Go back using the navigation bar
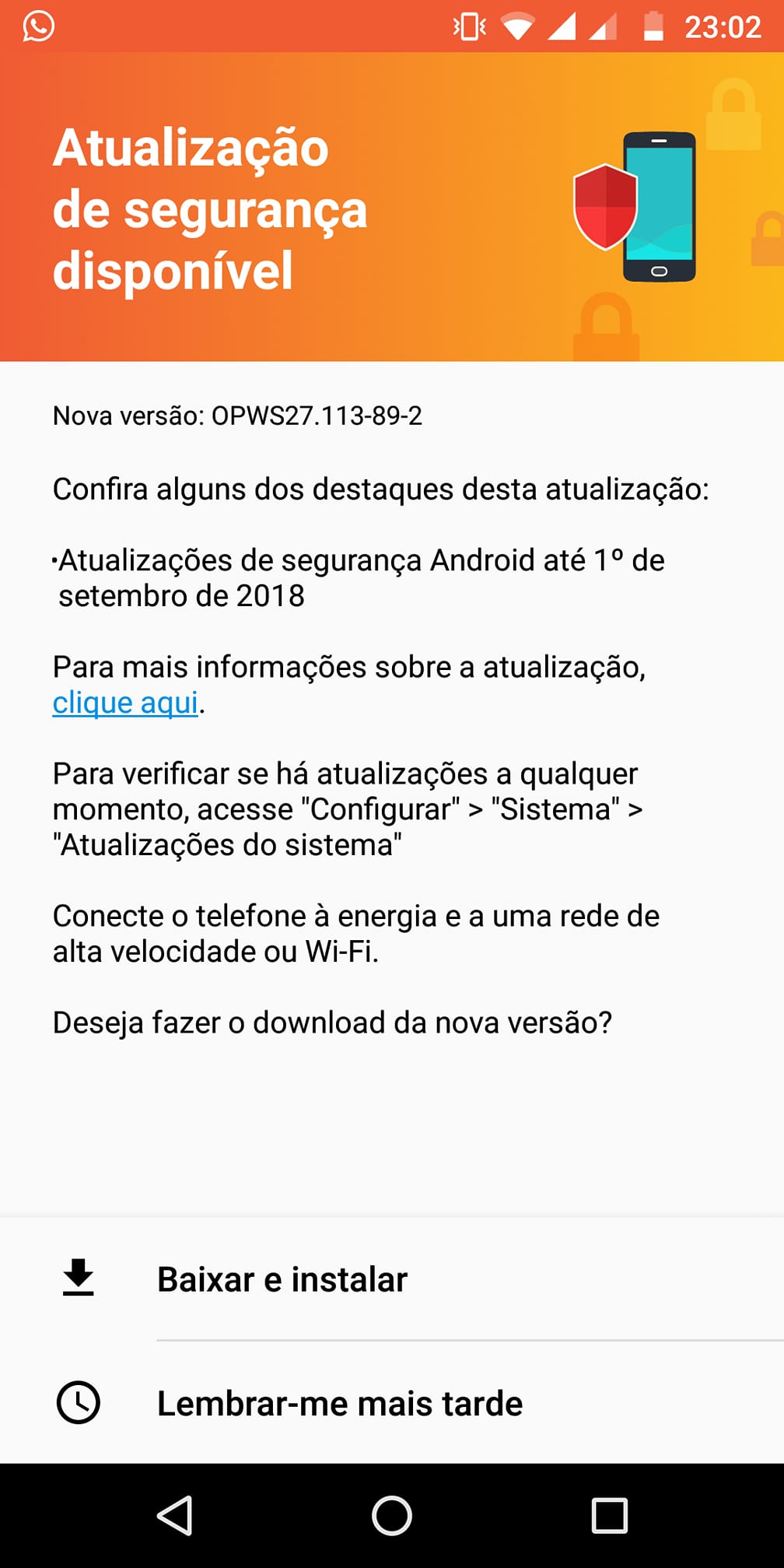 pos(175,1516)
